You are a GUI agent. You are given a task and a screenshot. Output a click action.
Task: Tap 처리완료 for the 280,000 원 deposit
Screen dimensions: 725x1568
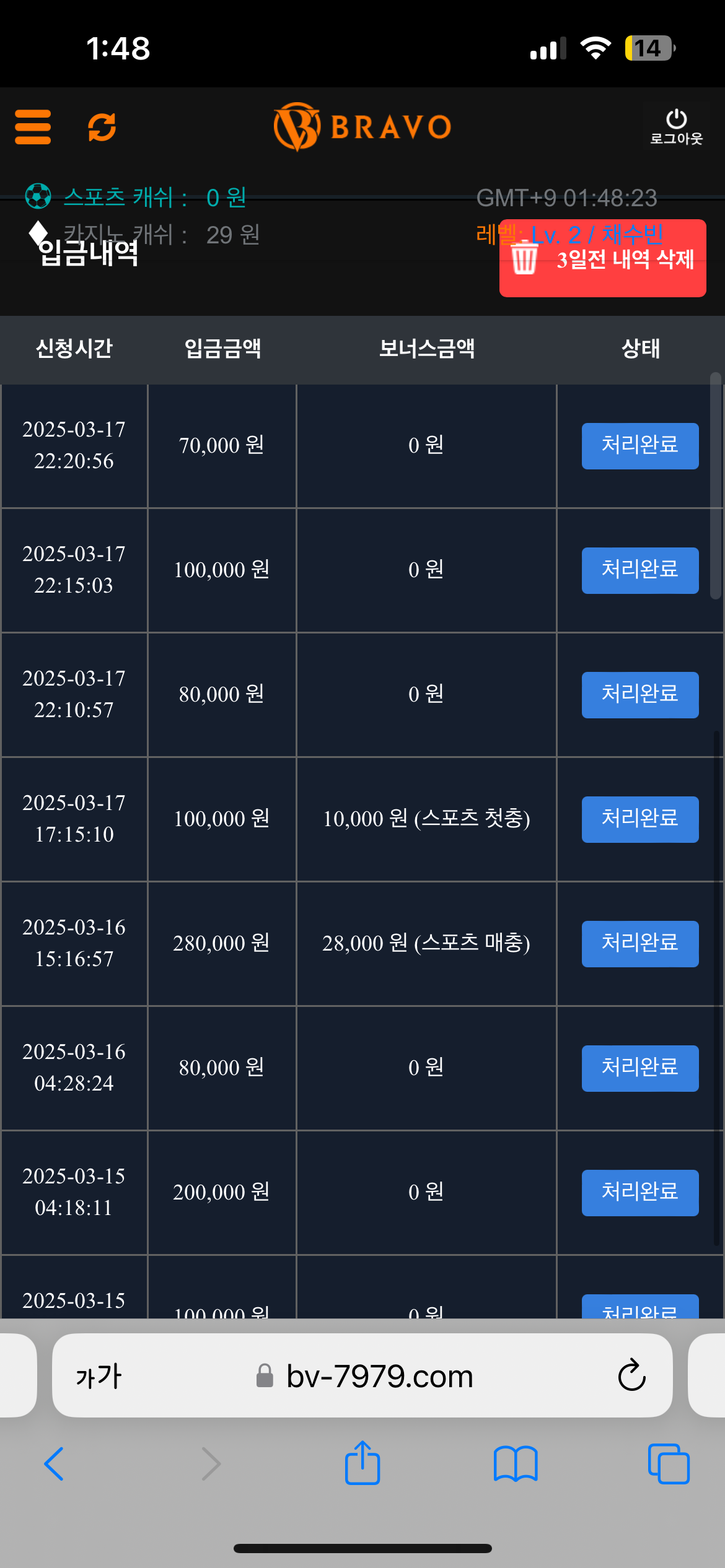coord(640,944)
